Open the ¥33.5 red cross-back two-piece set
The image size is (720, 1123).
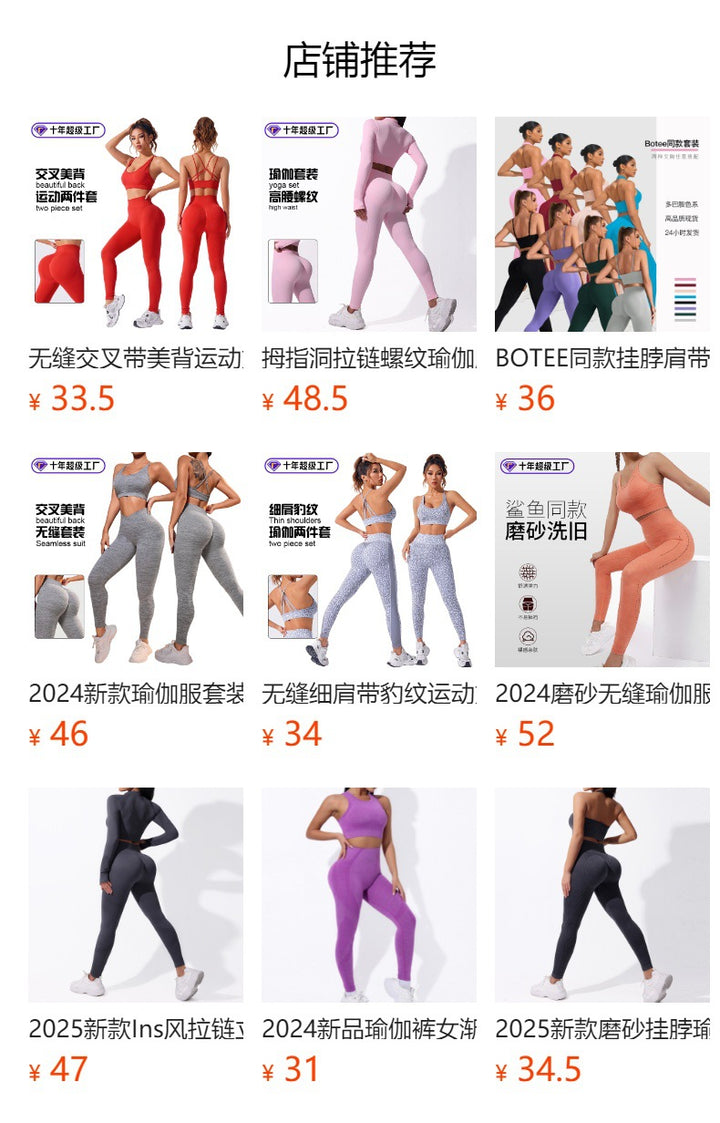[x=135, y=224]
